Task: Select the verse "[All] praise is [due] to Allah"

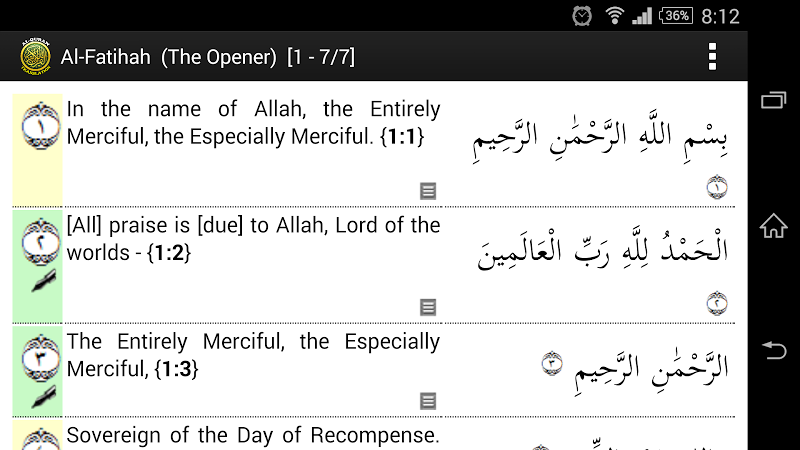Action: tap(252, 239)
